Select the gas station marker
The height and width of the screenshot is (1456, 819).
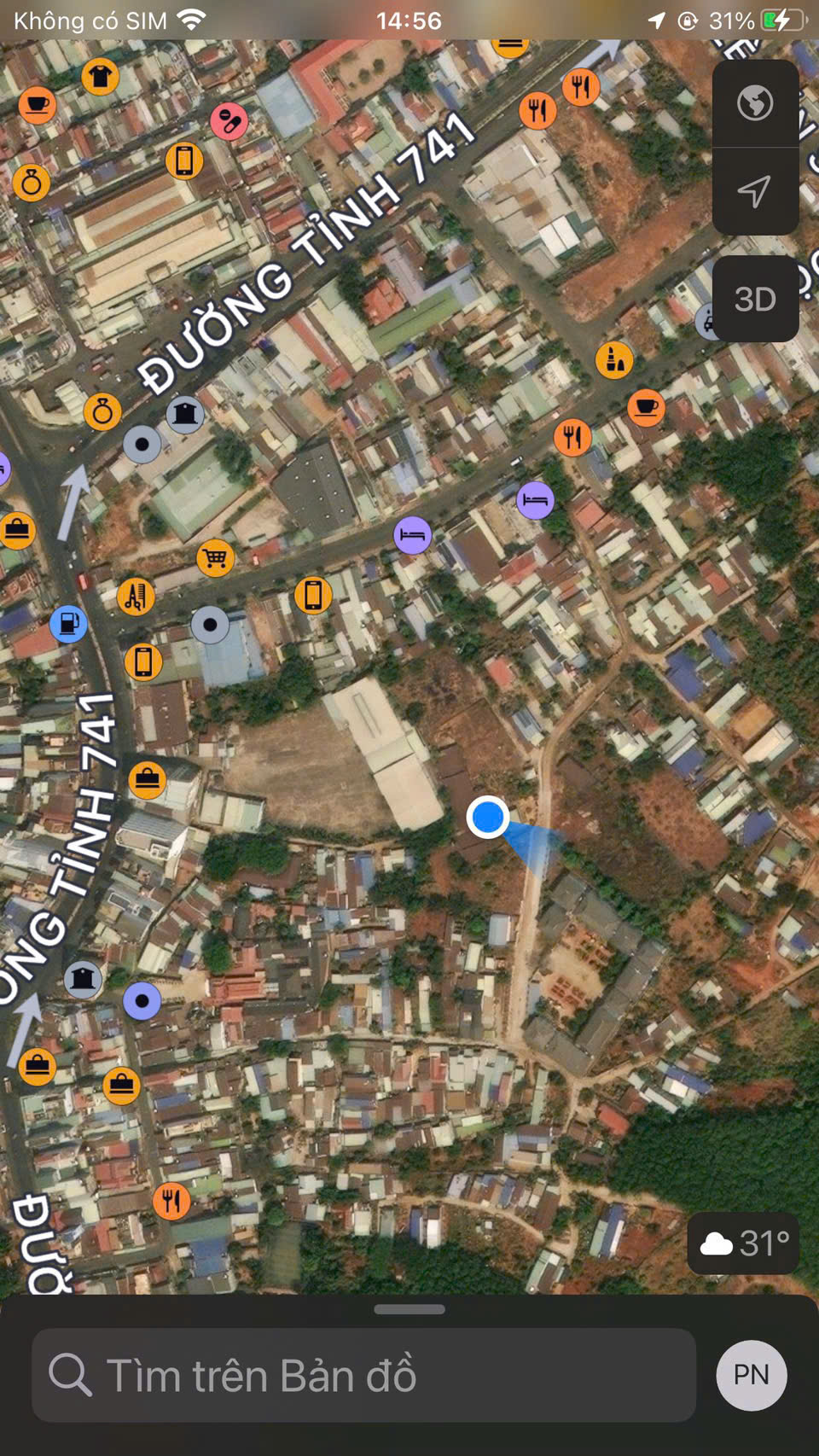point(68,624)
